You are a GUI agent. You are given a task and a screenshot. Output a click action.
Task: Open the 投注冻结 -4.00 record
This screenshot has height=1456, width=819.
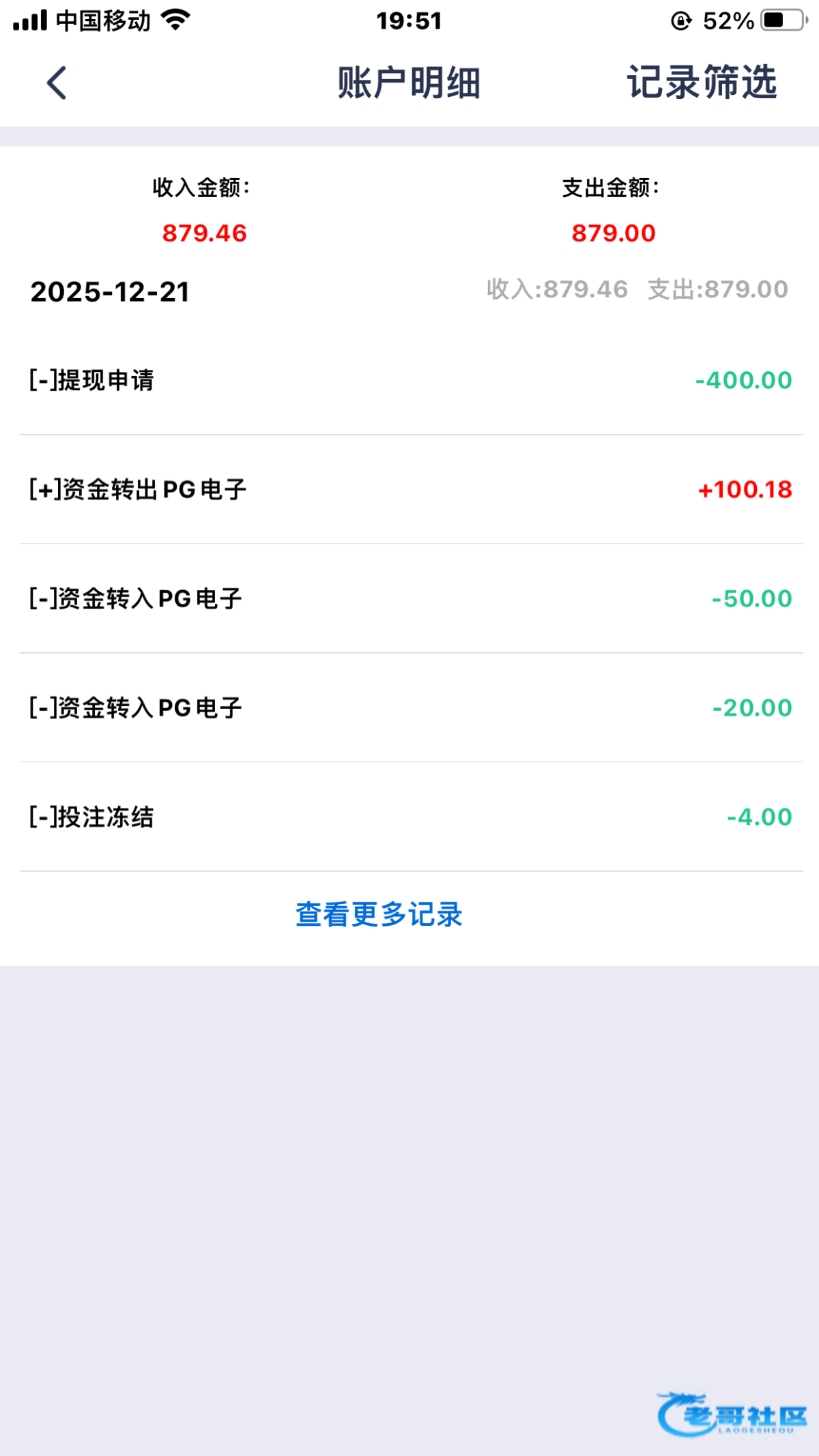[409, 817]
